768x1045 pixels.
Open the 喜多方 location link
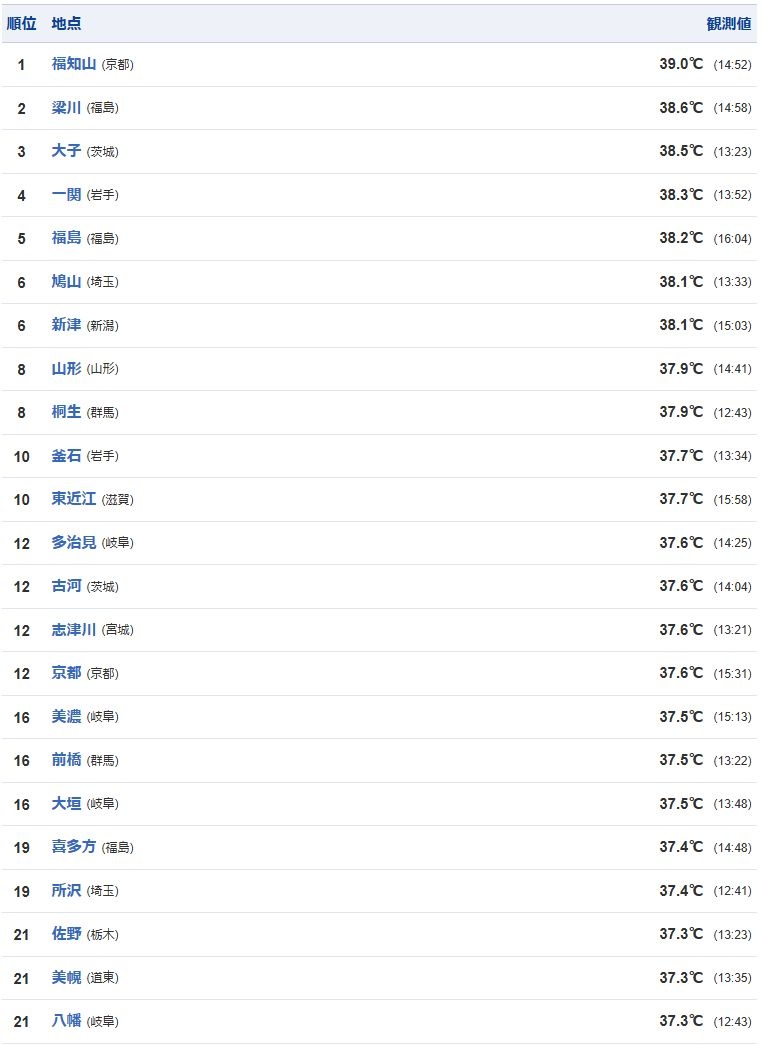(74, 847)
